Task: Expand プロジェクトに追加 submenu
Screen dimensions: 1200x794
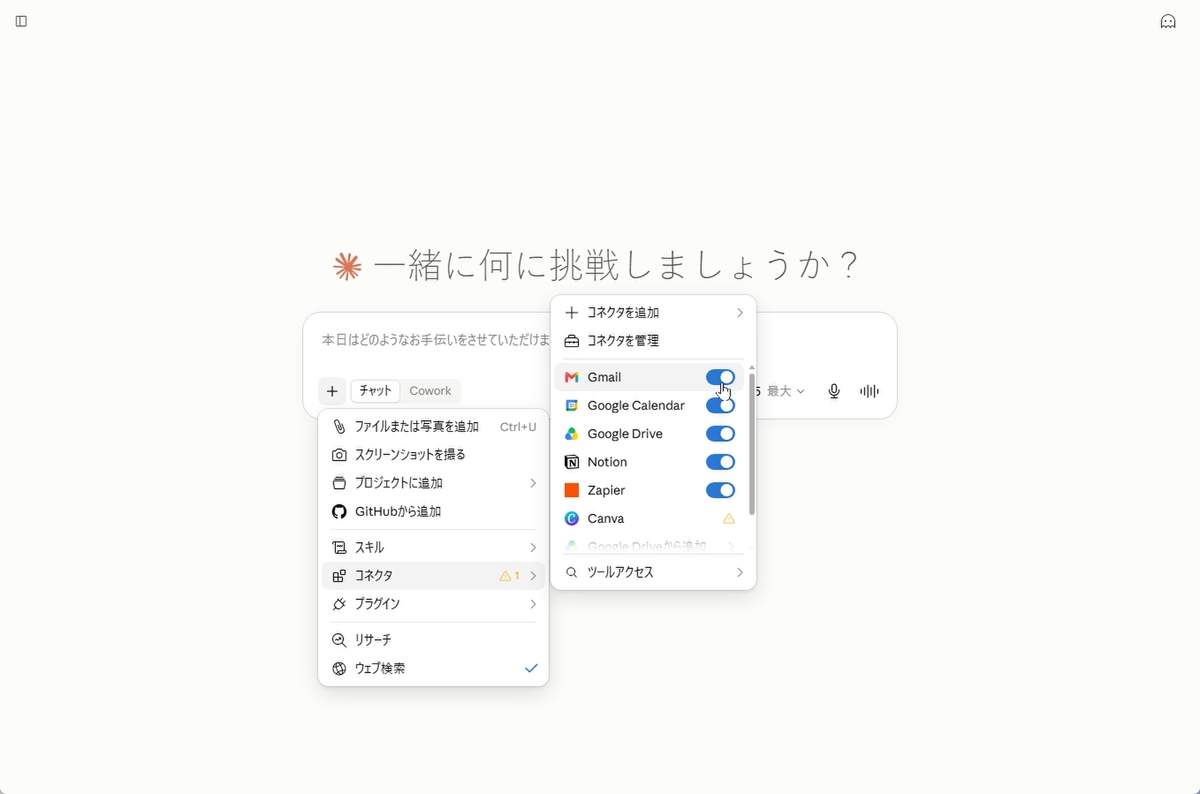Action: (x=433, y=483)
